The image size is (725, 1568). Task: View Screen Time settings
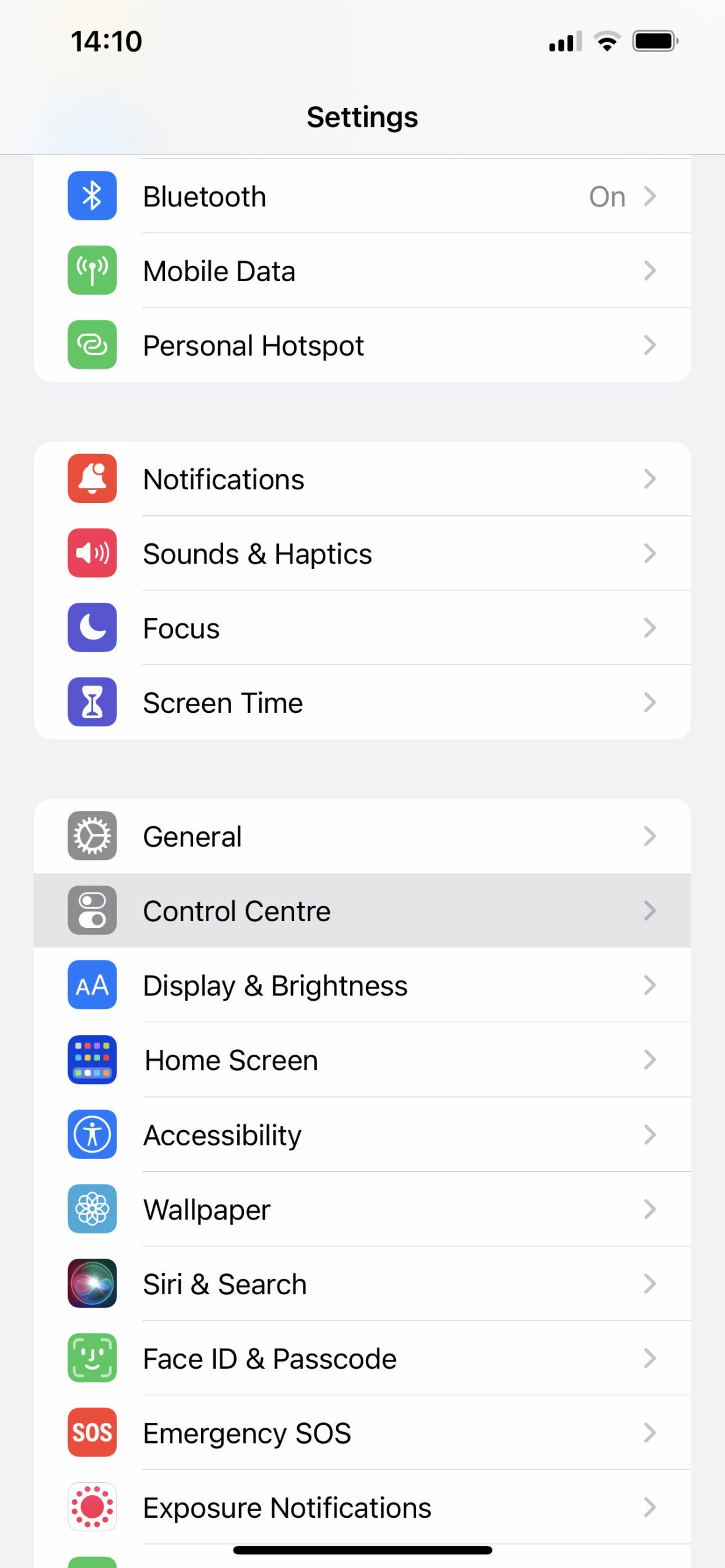click(x=362, y=703)
